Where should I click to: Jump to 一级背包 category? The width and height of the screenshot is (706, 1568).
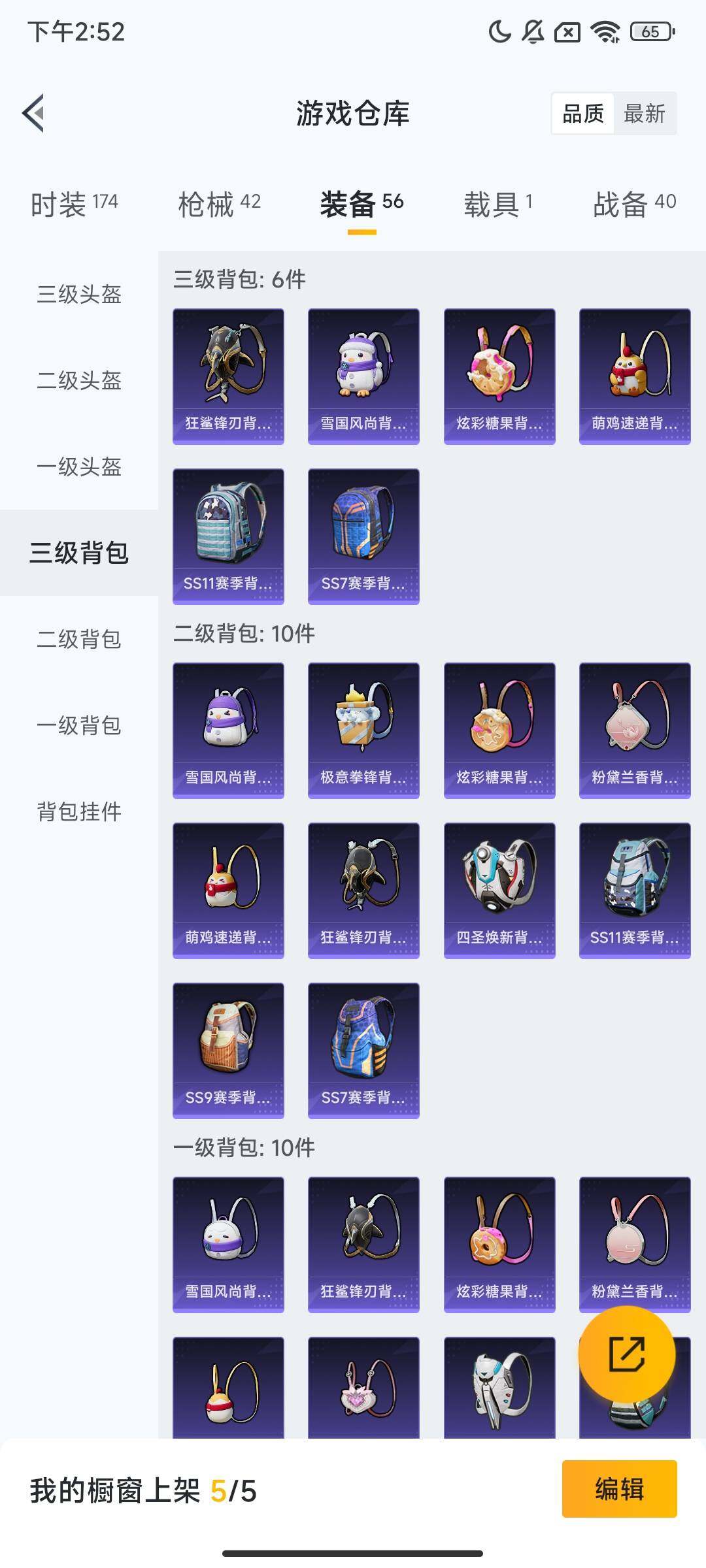point(79,725)
